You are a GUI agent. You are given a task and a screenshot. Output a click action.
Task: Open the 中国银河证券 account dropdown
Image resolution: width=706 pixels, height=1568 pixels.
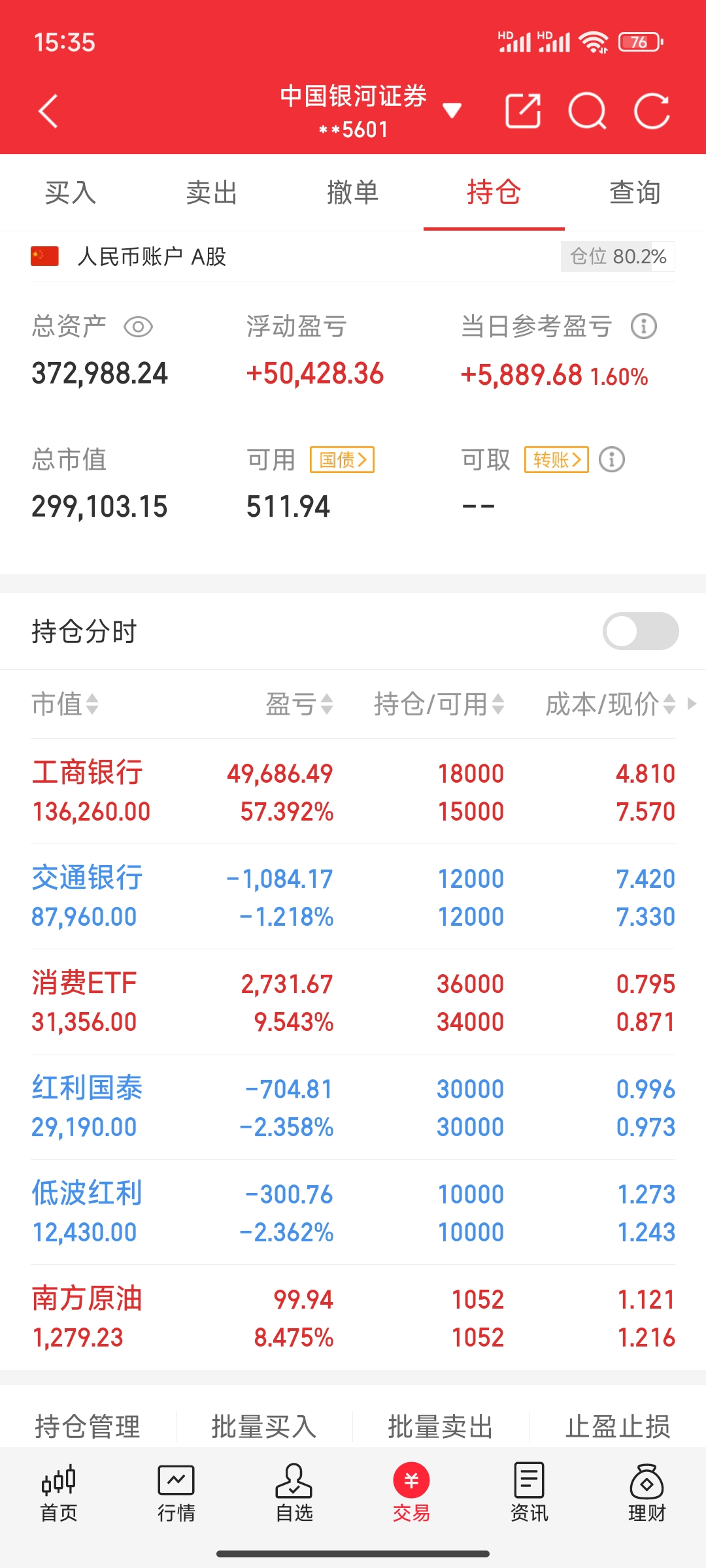(x=452, y=110)
